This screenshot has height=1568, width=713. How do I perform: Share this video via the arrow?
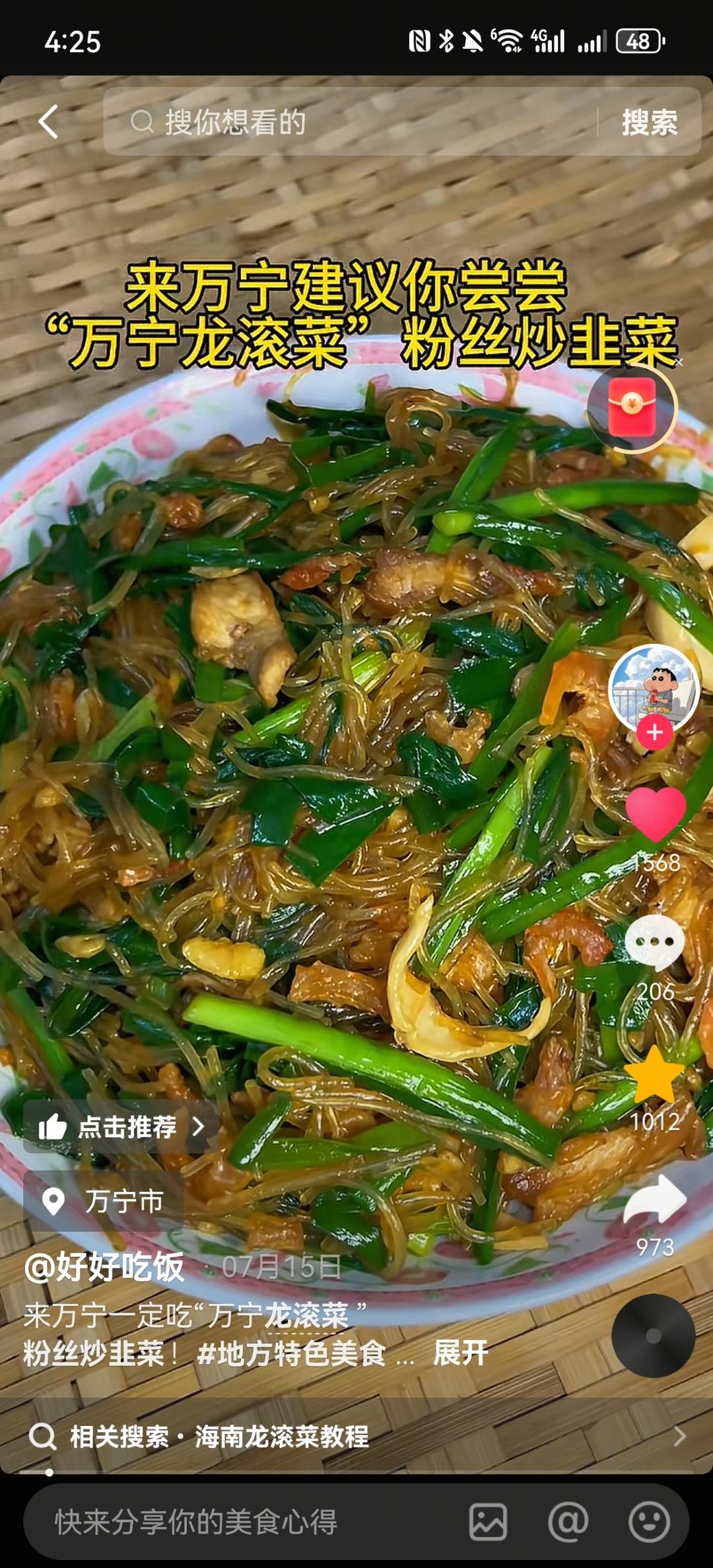(x=655, y=1200)
